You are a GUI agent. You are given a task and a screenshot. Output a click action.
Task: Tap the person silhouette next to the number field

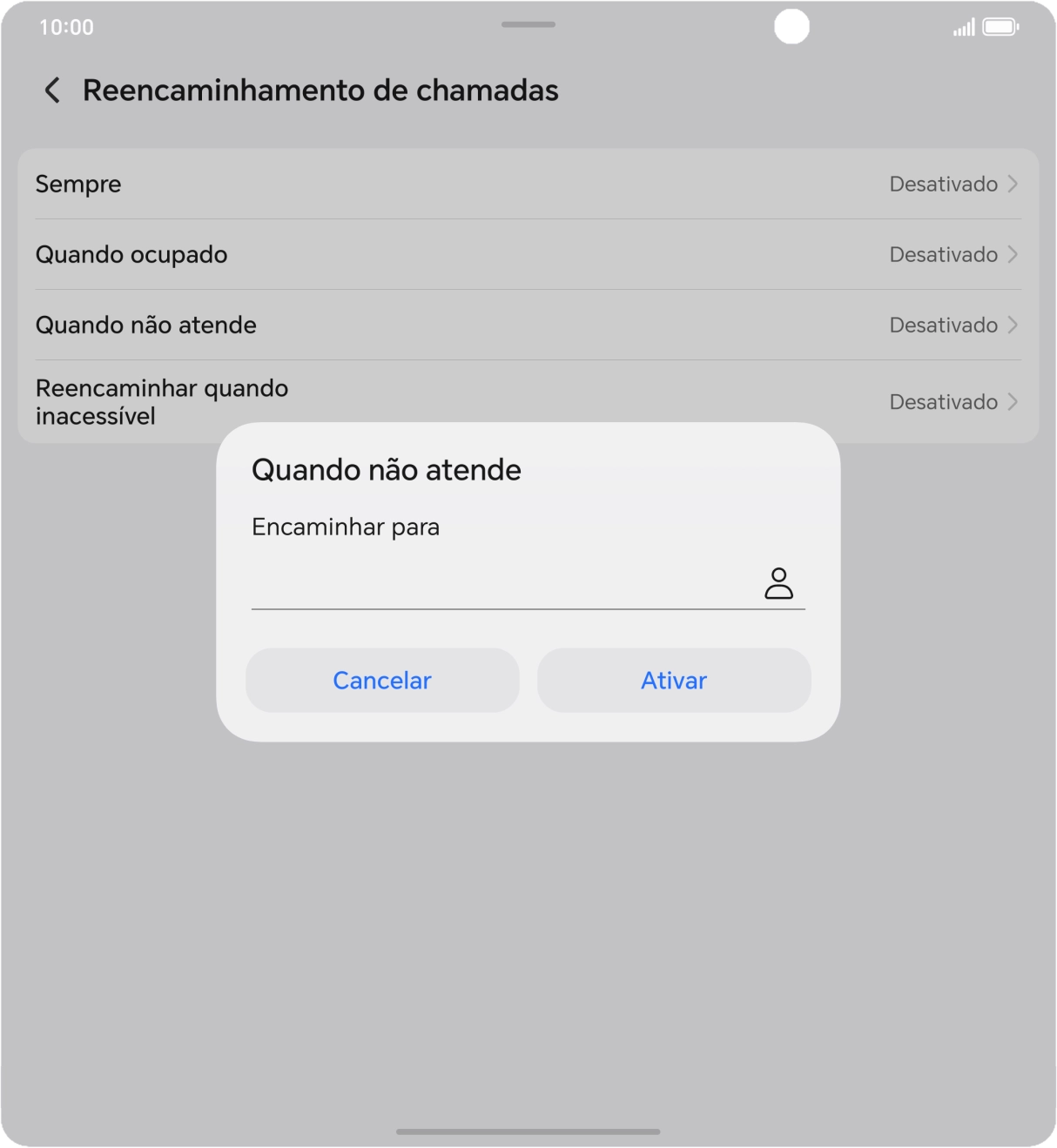pyautogui.click(x=780, y=582)
